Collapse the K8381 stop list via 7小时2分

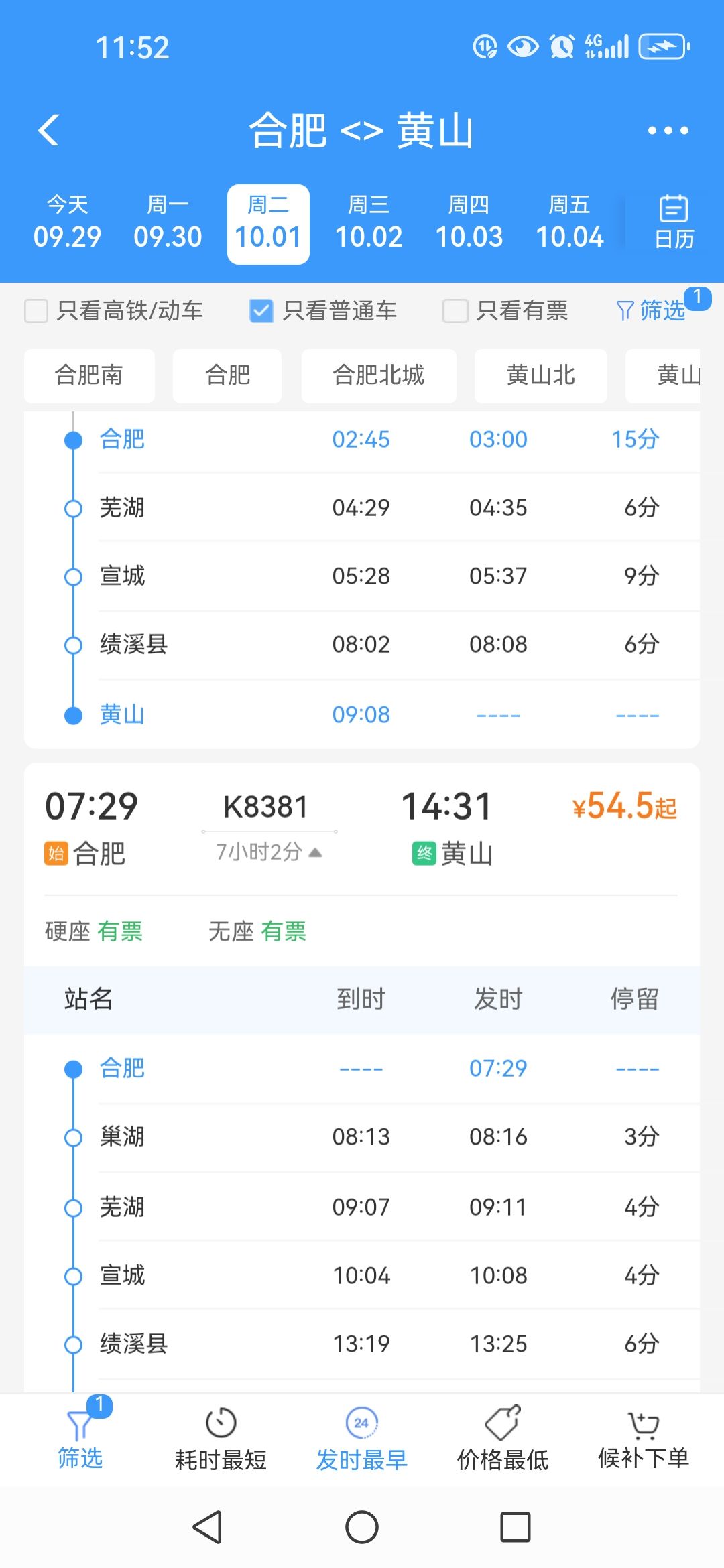[269, 852]
